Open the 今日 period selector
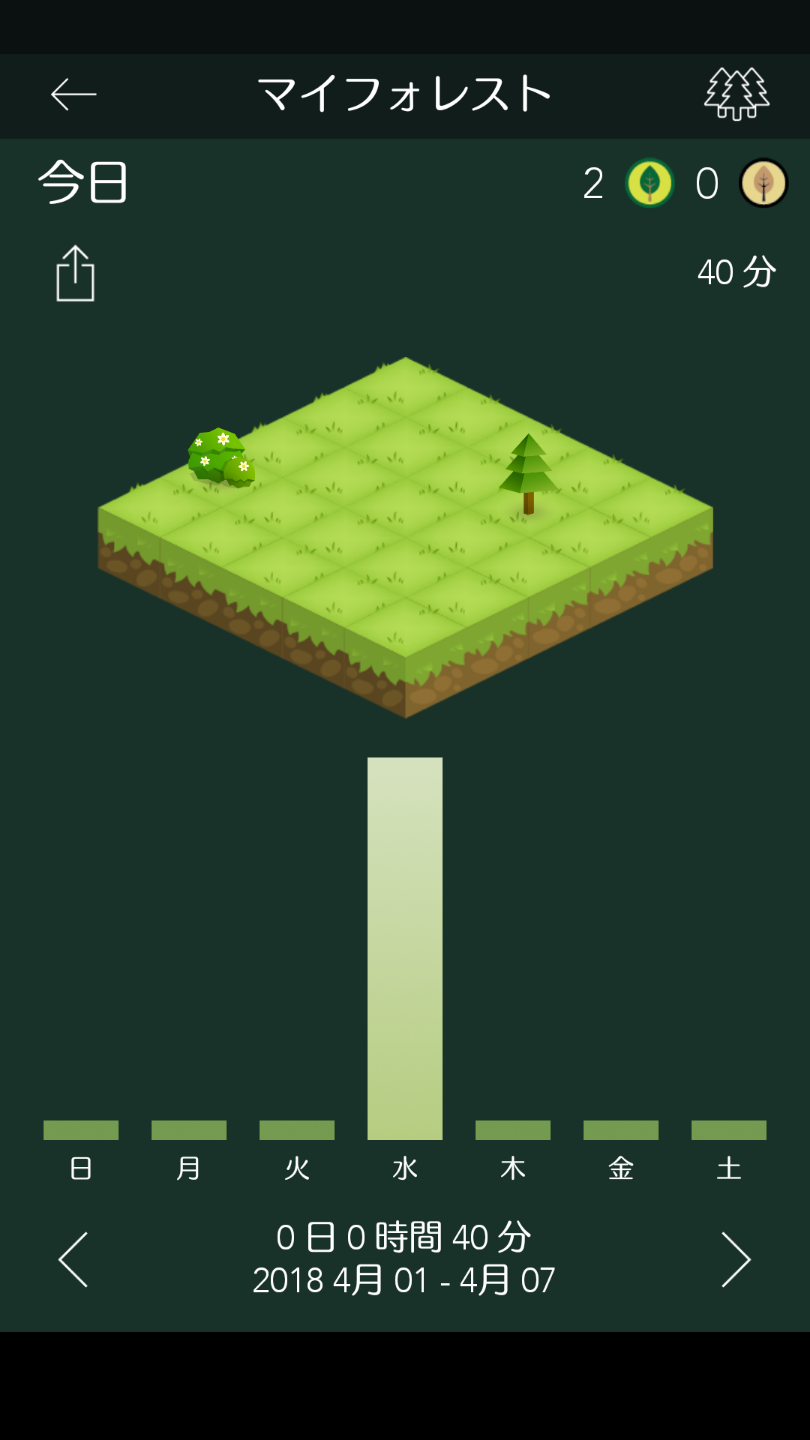Screen dimensions: 810x1440 (84, 183)
